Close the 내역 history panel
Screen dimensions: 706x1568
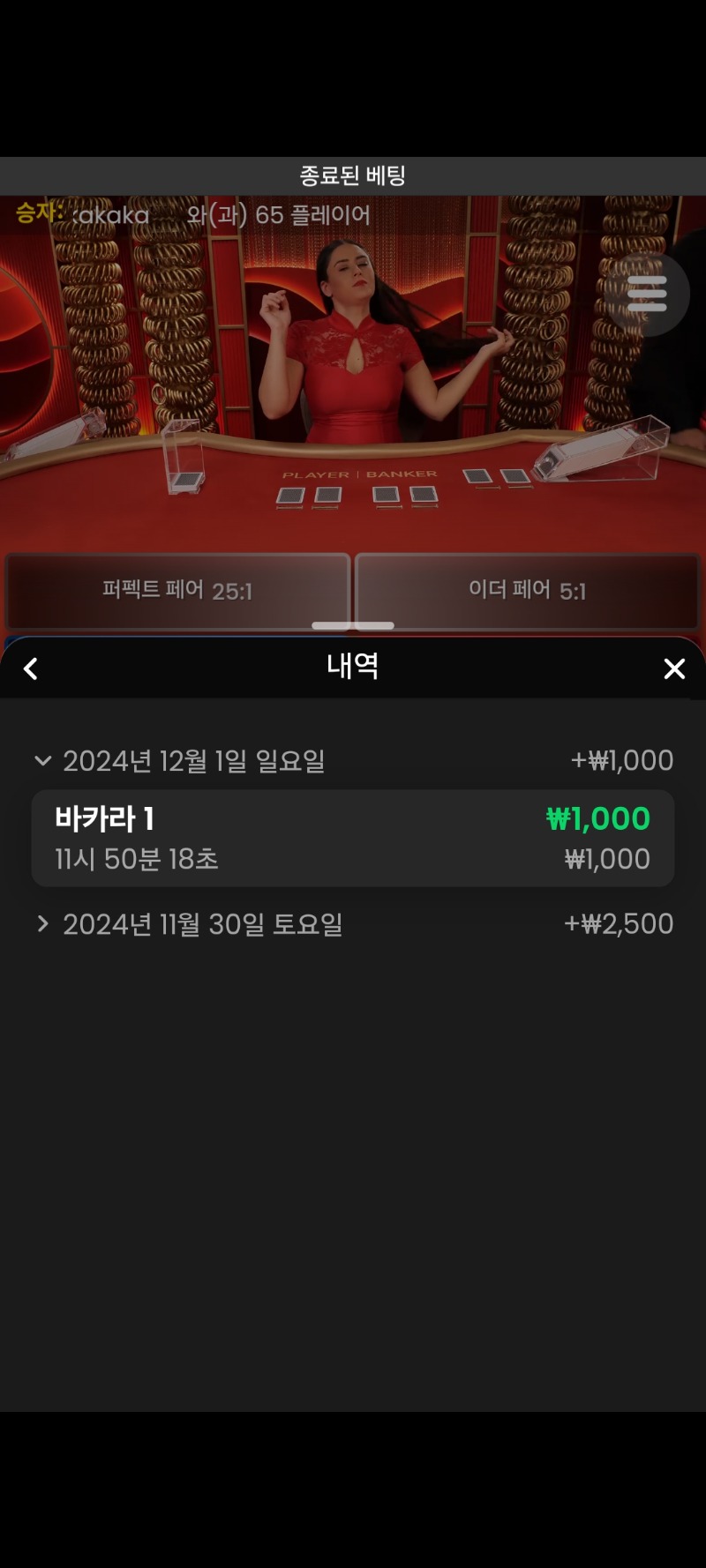point(674,668)
